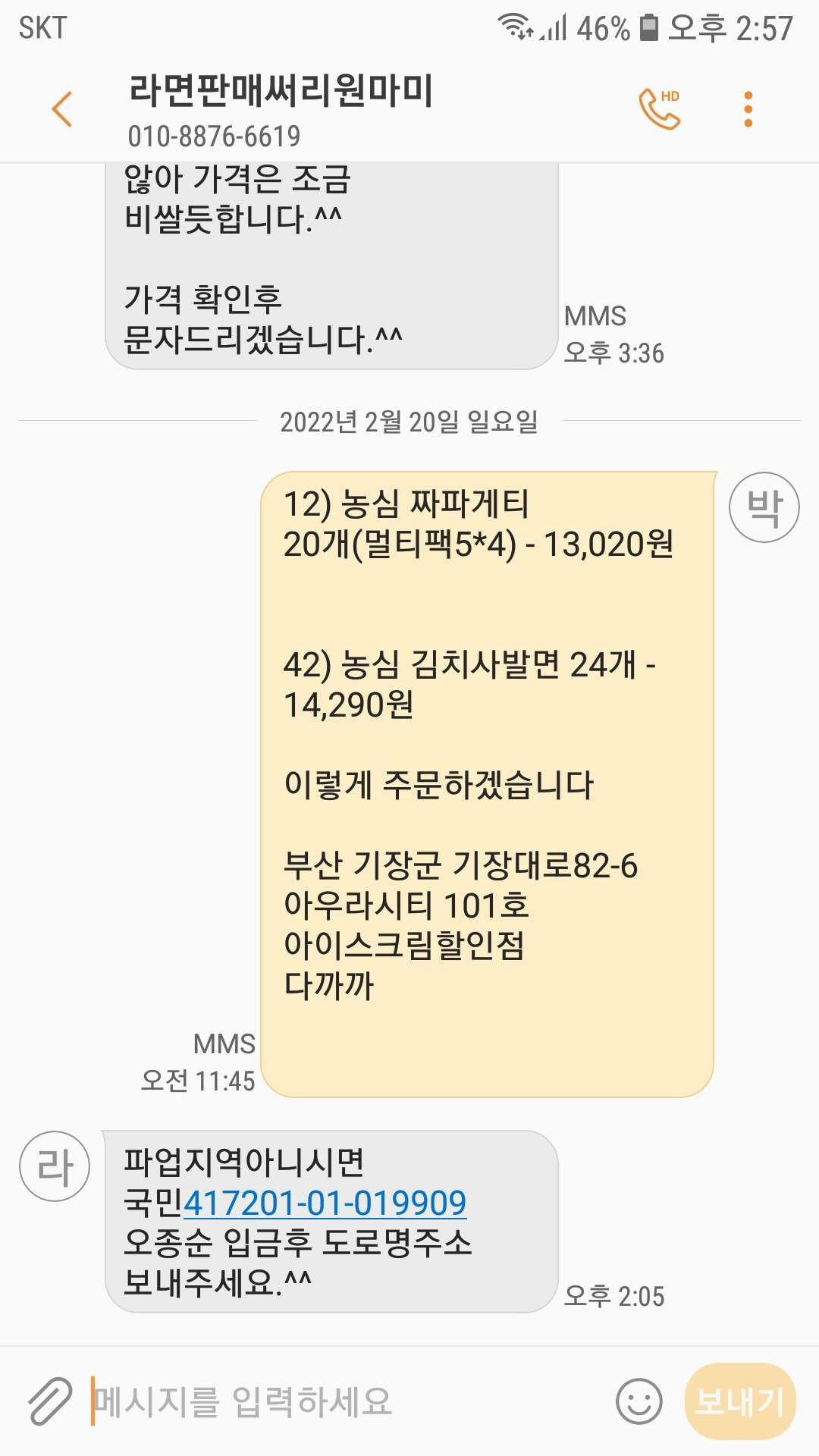Tap the account number link 417201-01-019909
Image resolution: width=819 pixels, height=1456 pixels.
point(325,1203)
